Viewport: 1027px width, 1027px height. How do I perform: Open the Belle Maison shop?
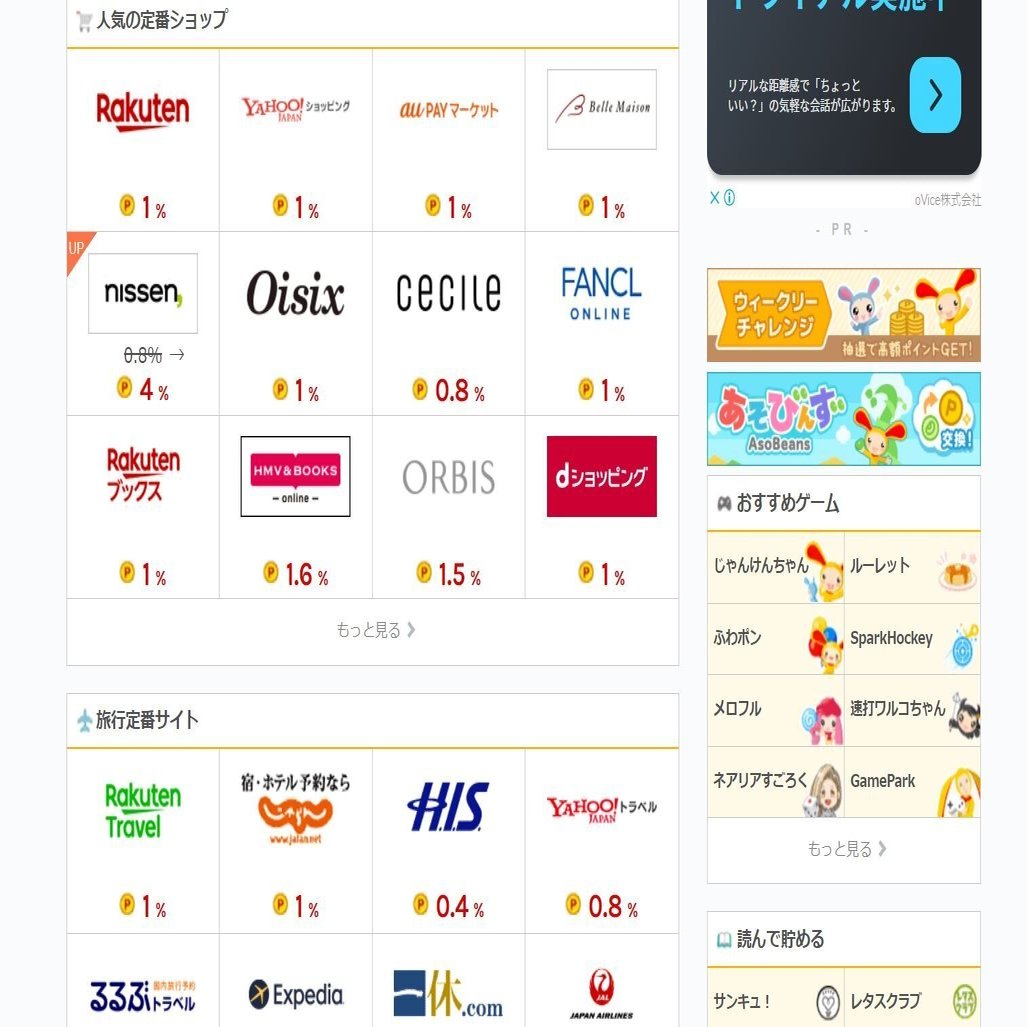pyautogui.click(x=601, y=140)
